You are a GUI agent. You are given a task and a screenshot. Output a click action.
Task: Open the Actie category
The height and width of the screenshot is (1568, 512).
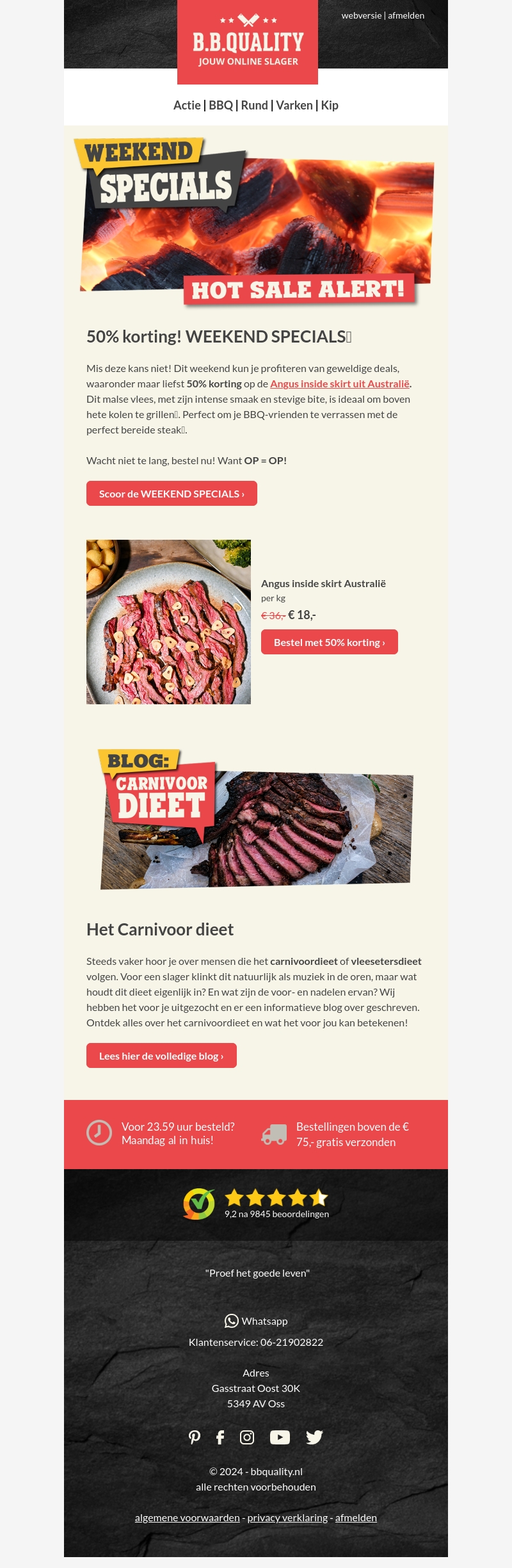pos(186,106)
